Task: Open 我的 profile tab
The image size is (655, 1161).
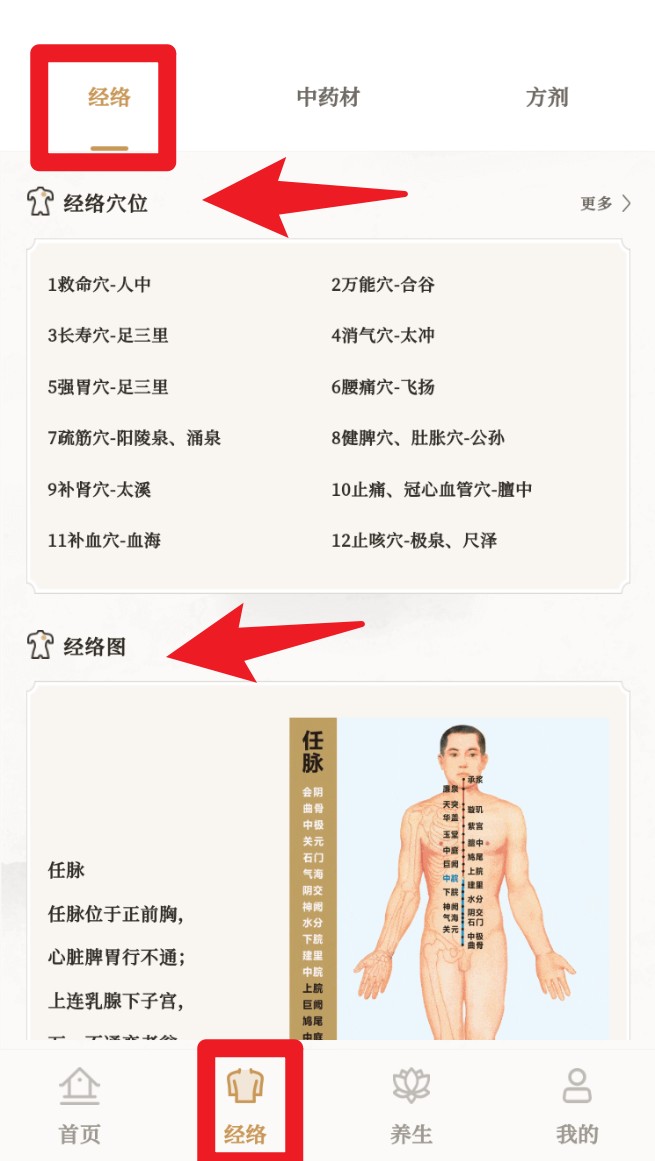Action: [x=577, y=1105]
